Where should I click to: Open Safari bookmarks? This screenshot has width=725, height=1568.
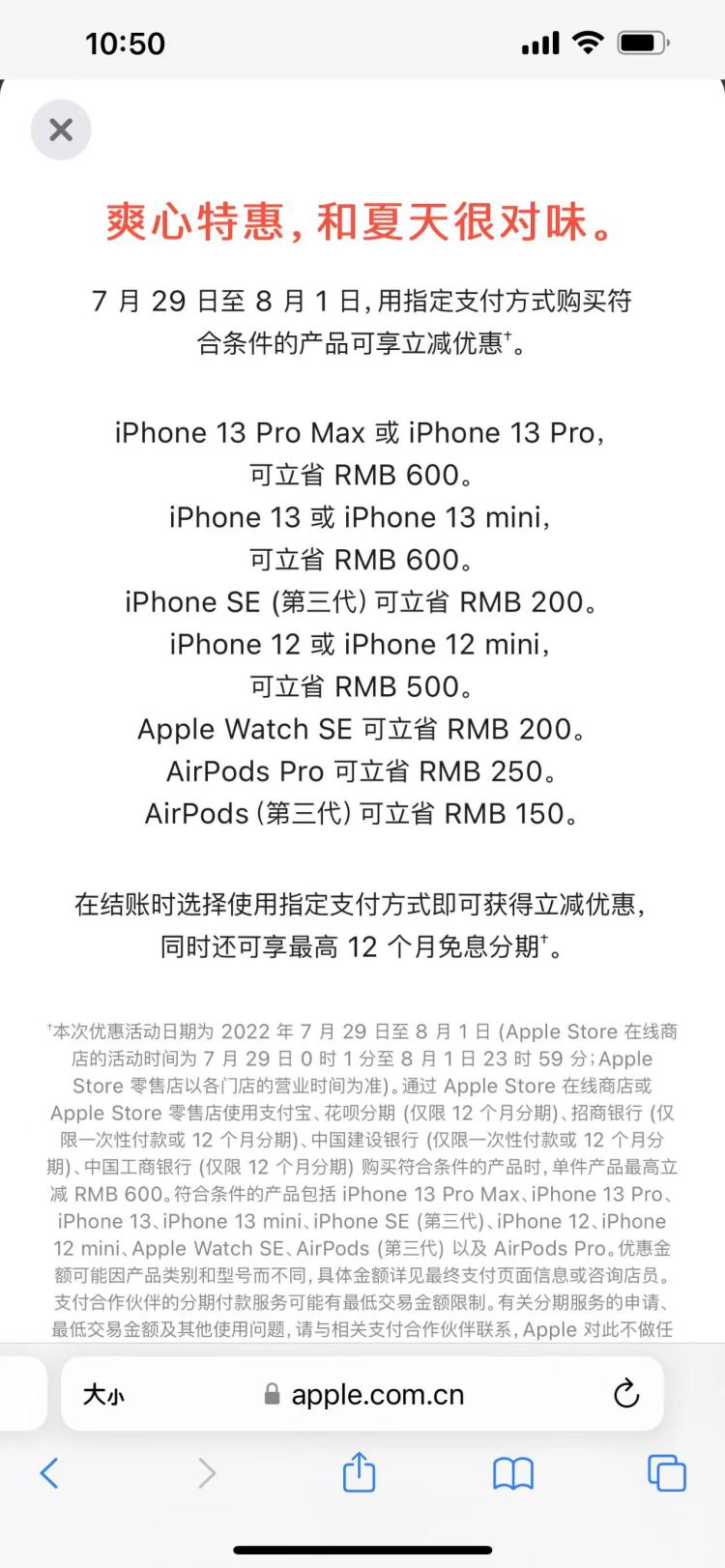(512, 1473)
